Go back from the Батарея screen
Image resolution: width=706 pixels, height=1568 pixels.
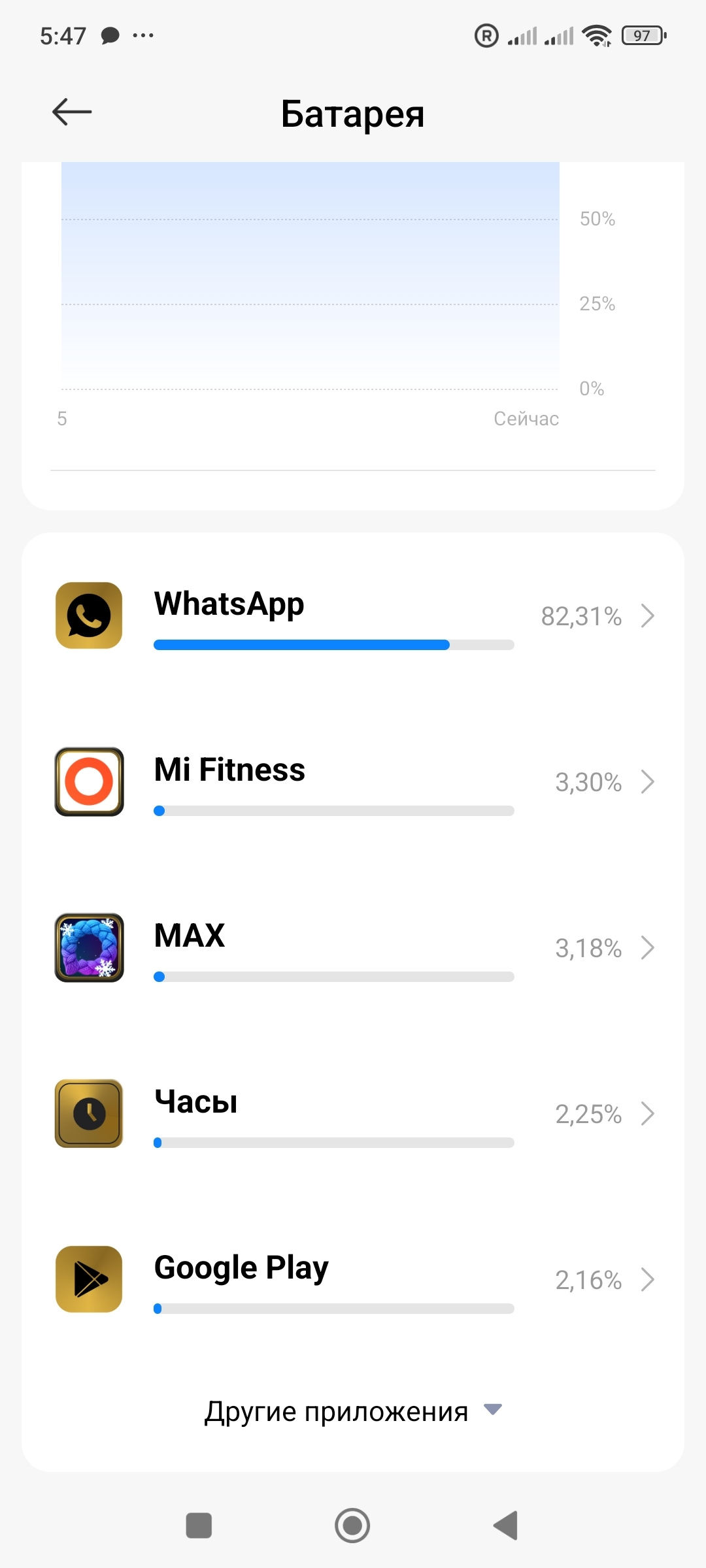point(72,112)
